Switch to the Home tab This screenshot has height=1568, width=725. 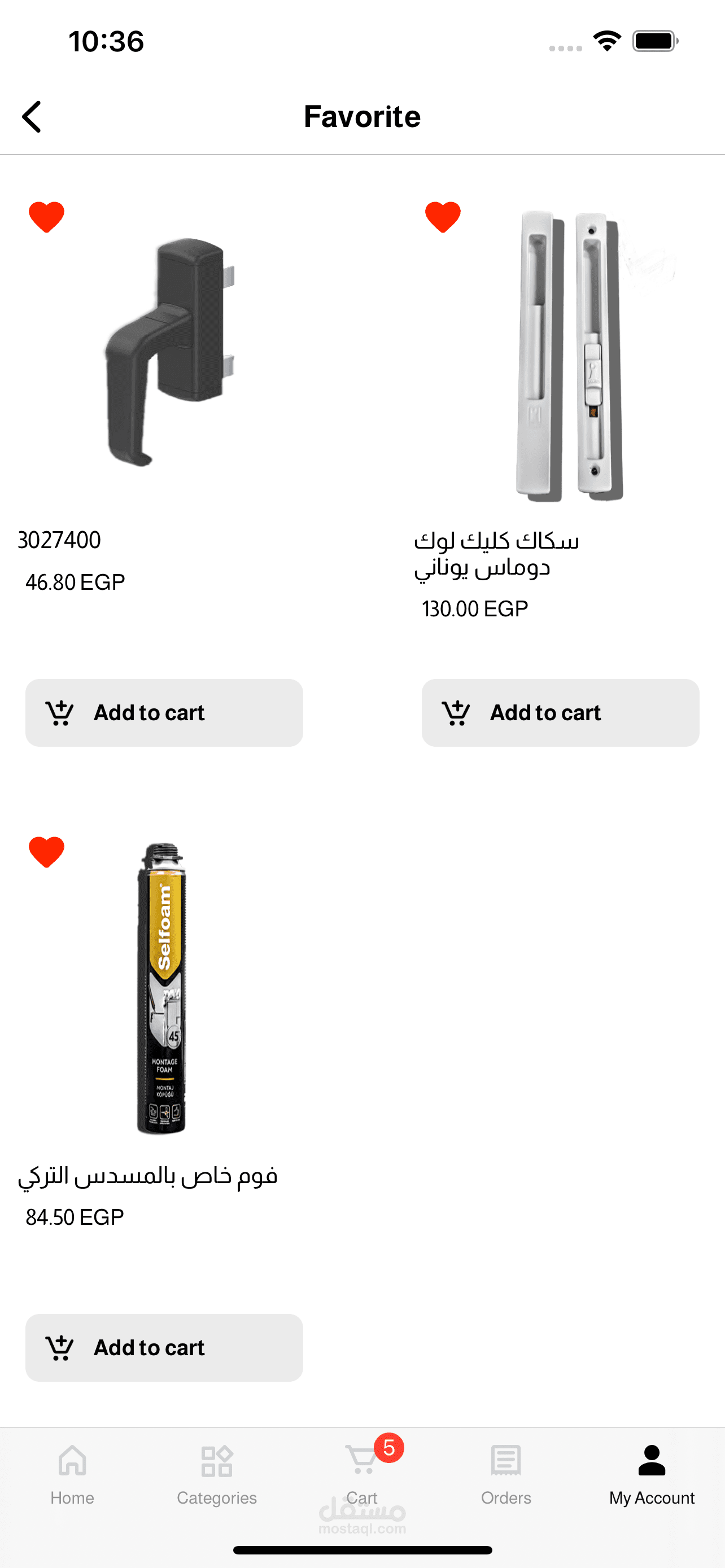[72, 1473]
